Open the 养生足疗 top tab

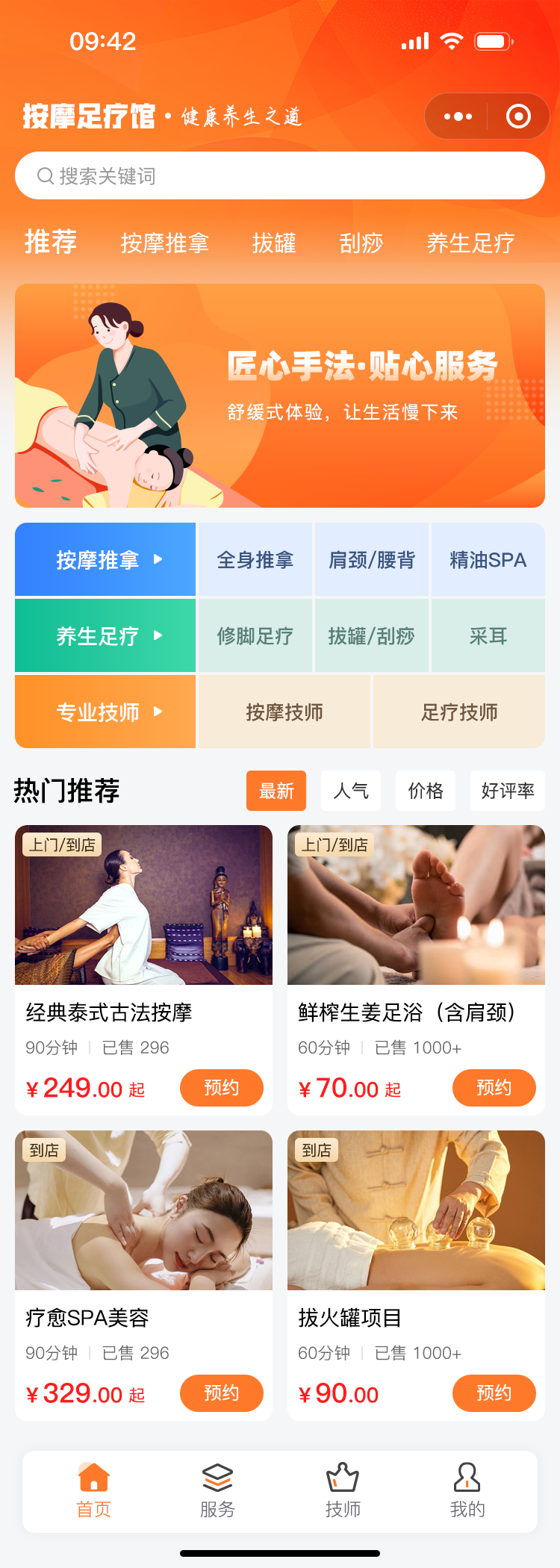click(x=470, y=243)
